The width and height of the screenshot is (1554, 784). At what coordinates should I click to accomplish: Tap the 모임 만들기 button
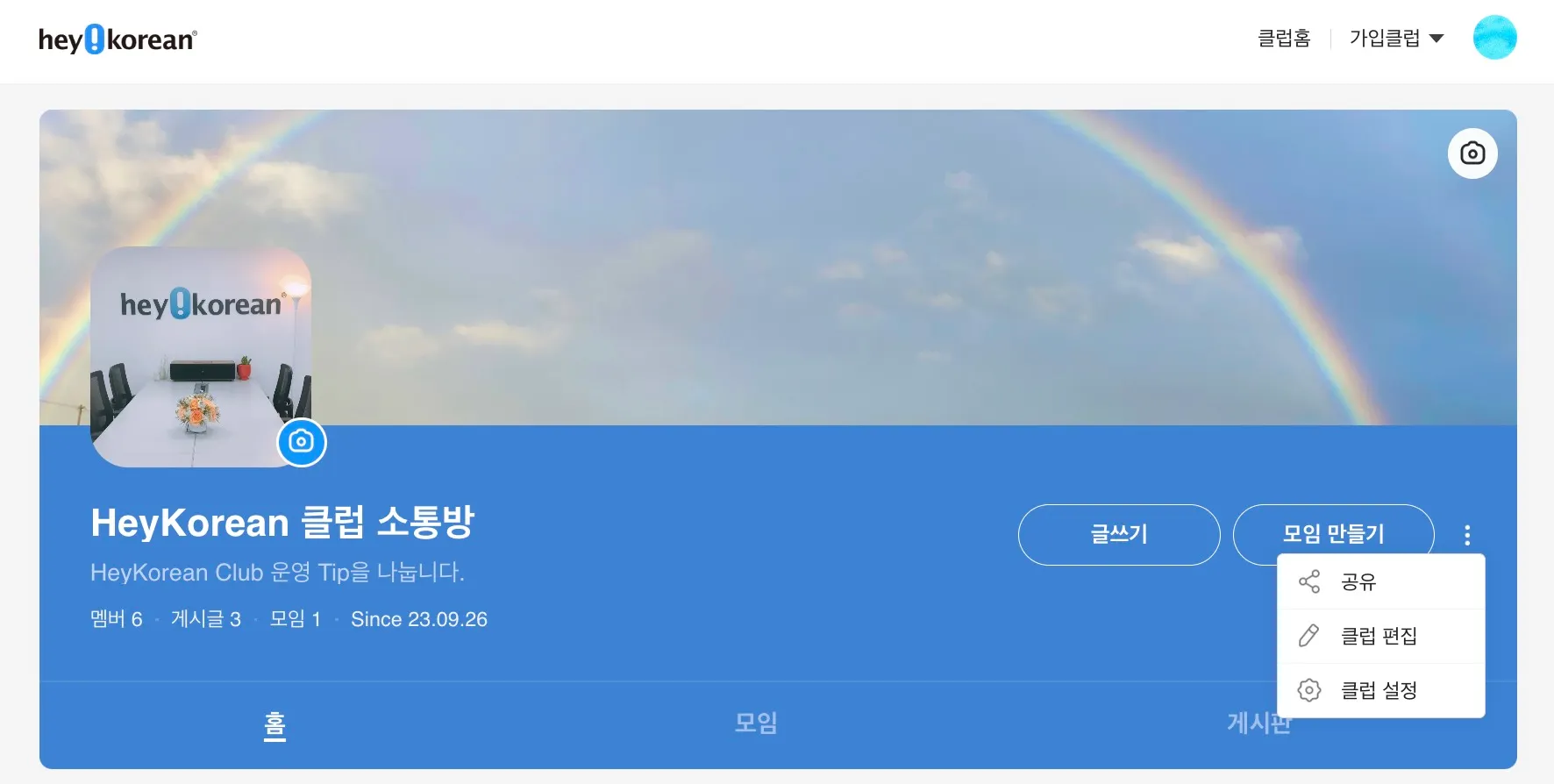tap(1333, 533)
